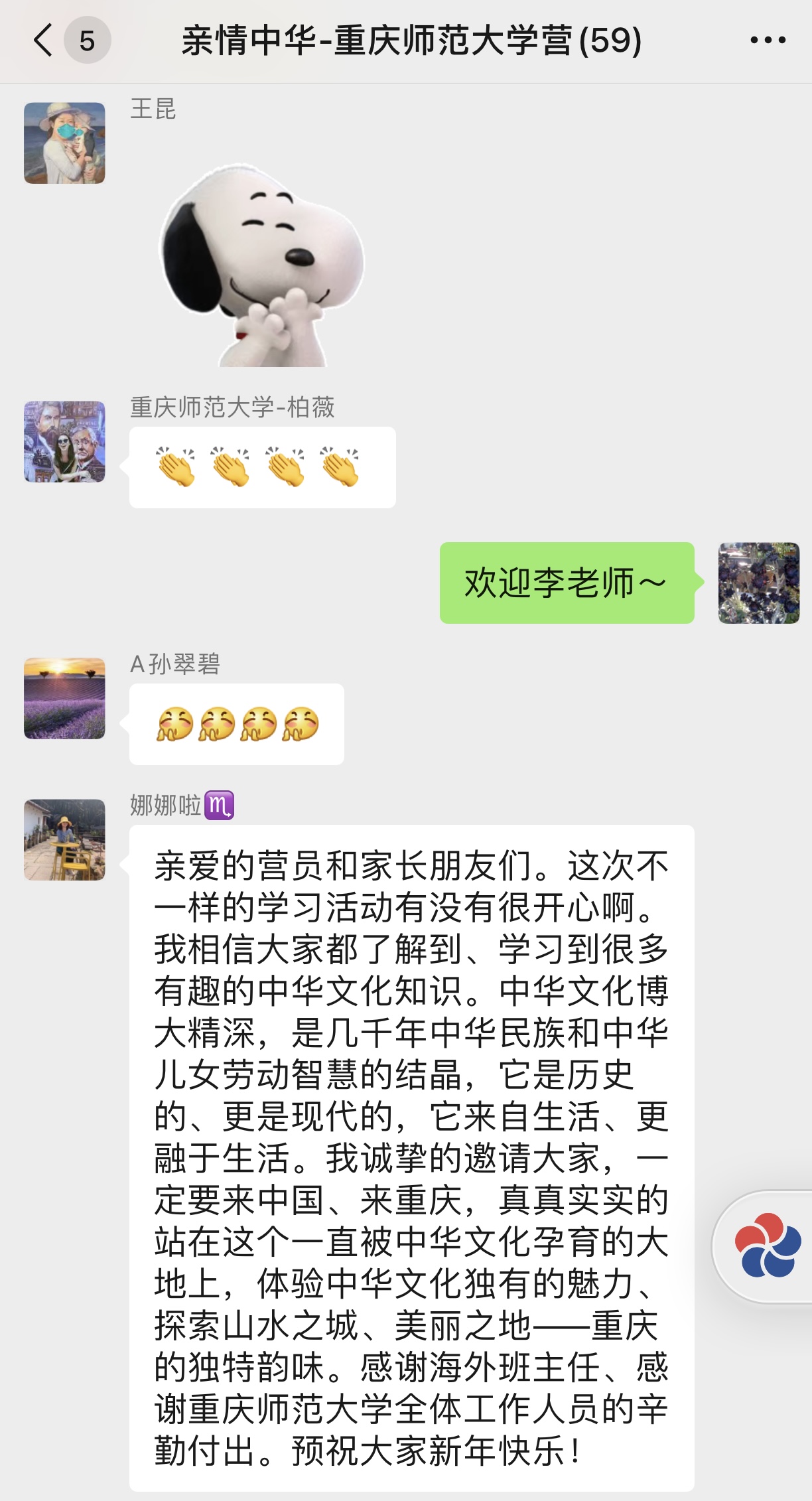Tap my own avatar next to 欢迎李老师

[x=758, y=583]
